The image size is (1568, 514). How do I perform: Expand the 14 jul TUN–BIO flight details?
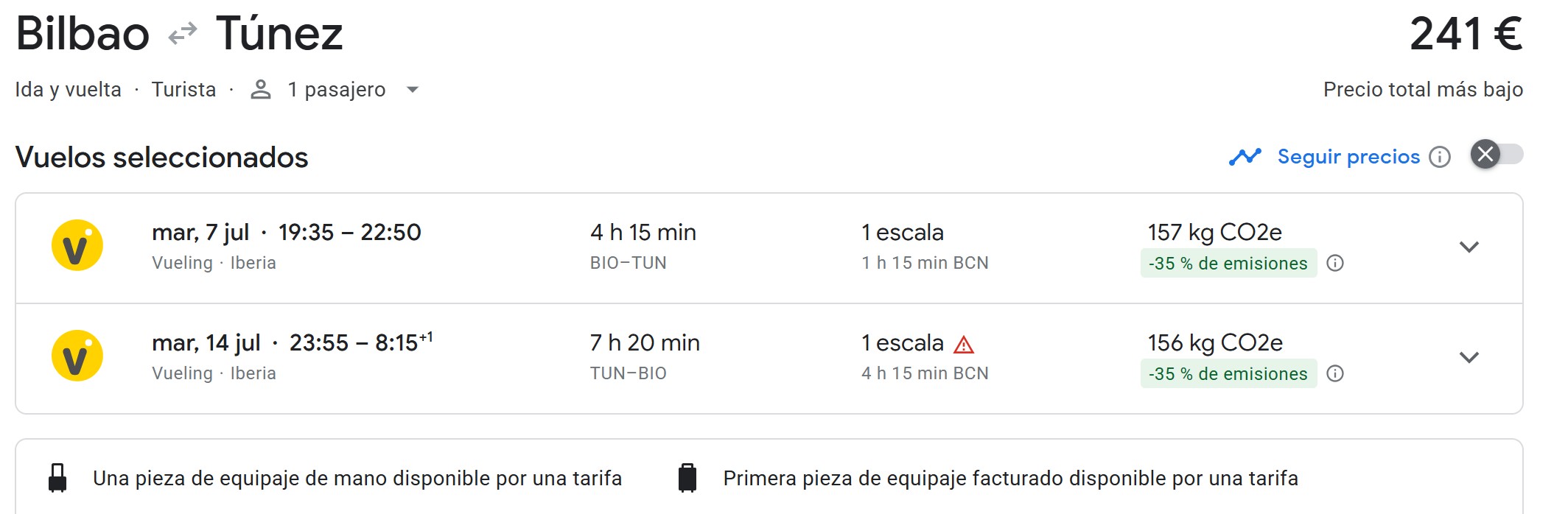[x=1469, y=358]
